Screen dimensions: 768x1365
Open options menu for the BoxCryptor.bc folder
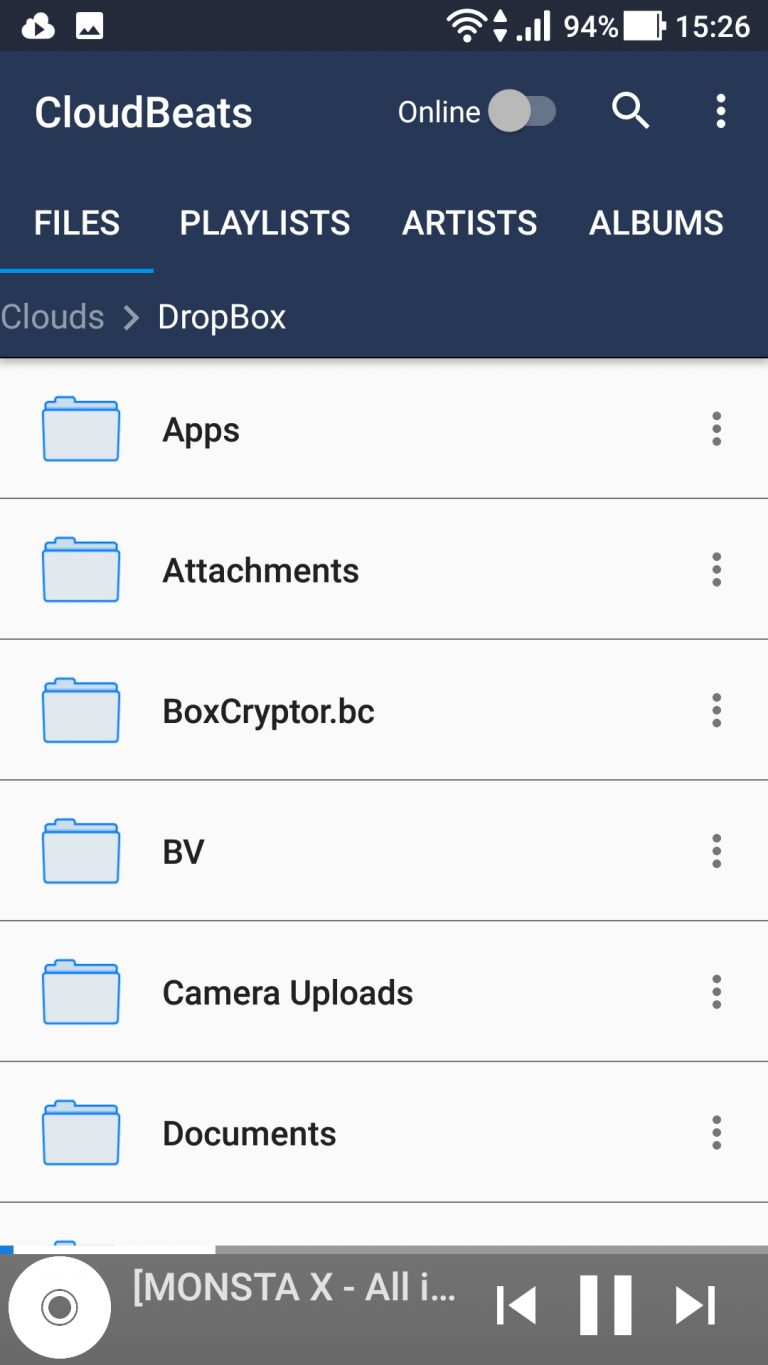click(x=716, y=710)
